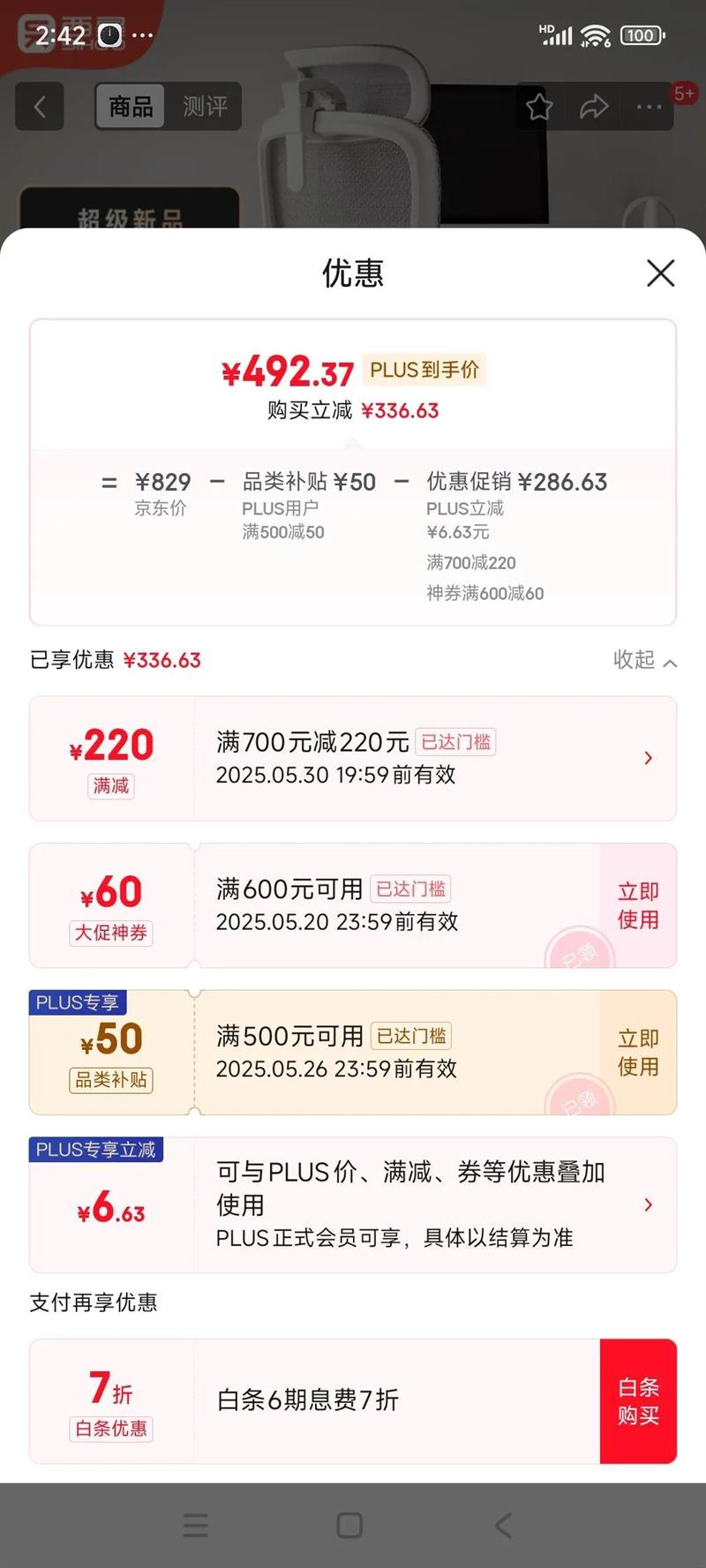The width and height of the screenshot is (706, 1568).
Task: Open the three-dot overflow menu
Action: point(649,107)
